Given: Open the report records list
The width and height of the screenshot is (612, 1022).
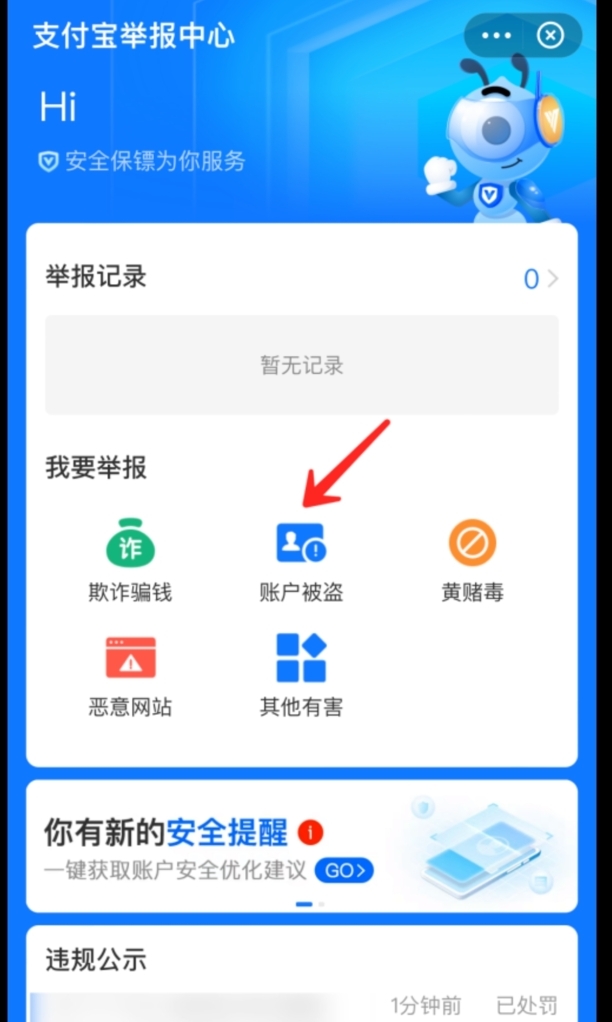Looking at the screenshot, I should (540, 279).
